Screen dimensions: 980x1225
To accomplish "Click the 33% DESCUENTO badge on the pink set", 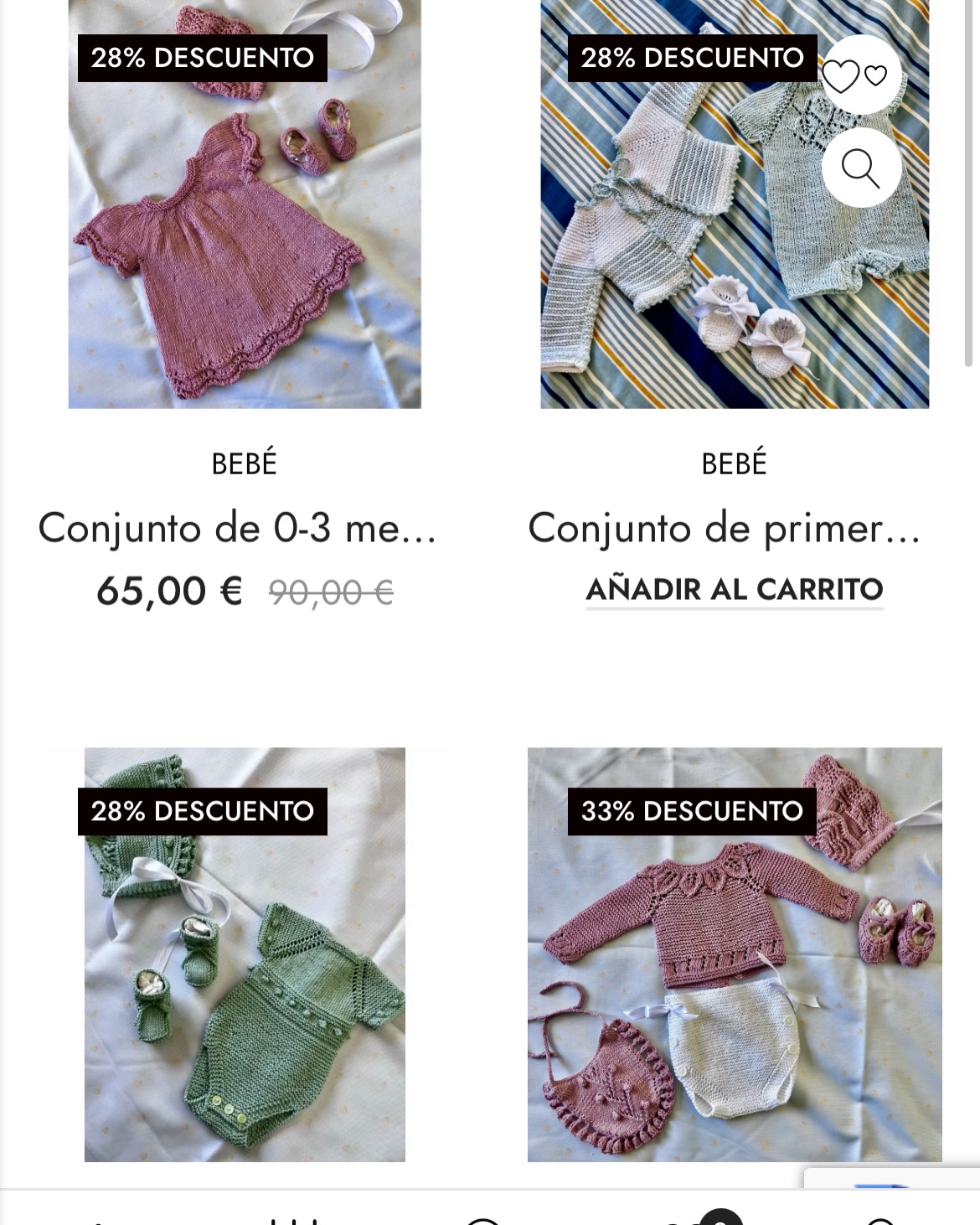I will pos(692,809).
